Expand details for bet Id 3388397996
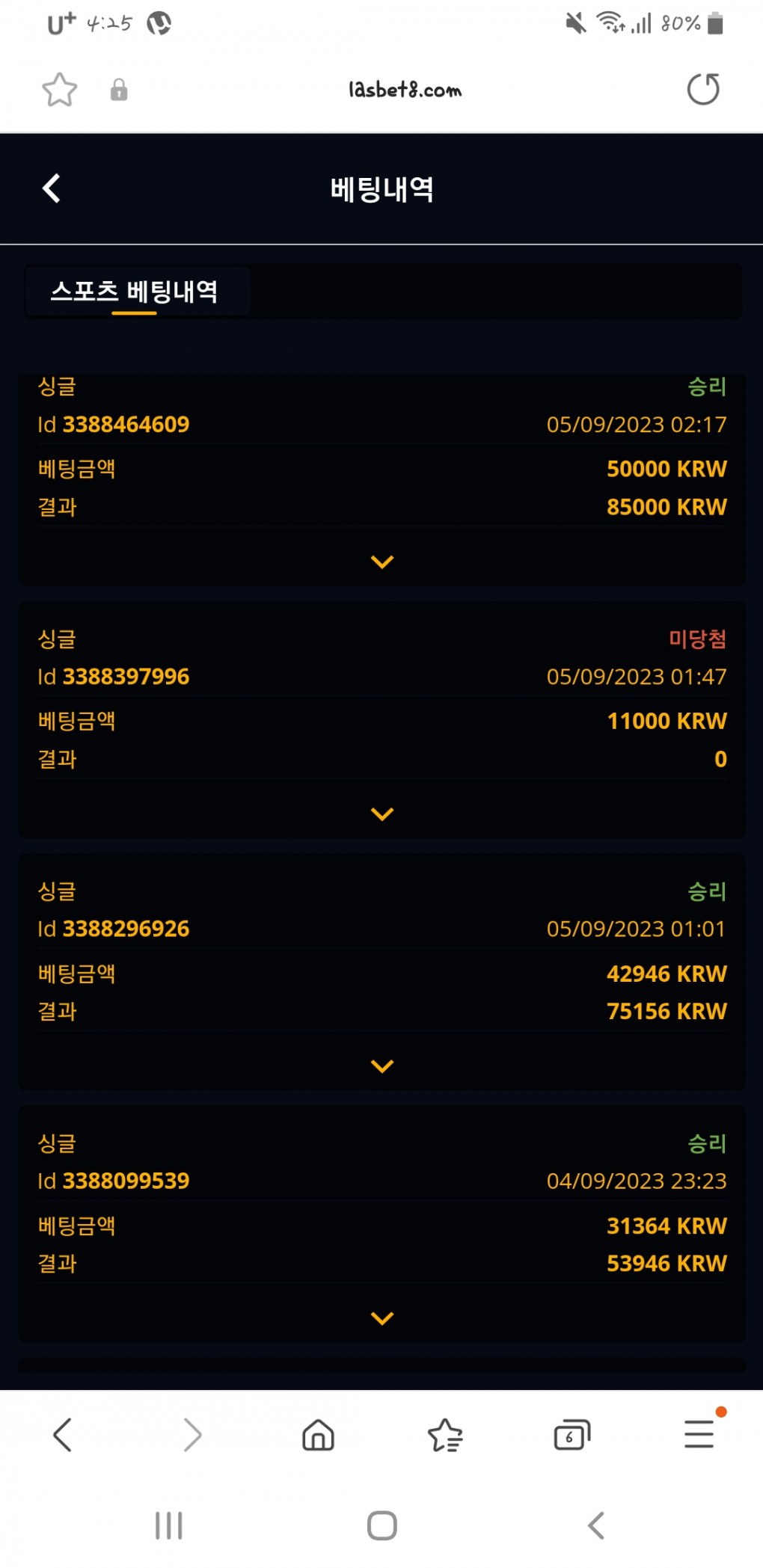The image size is (763, 1568). coord(381,814)
